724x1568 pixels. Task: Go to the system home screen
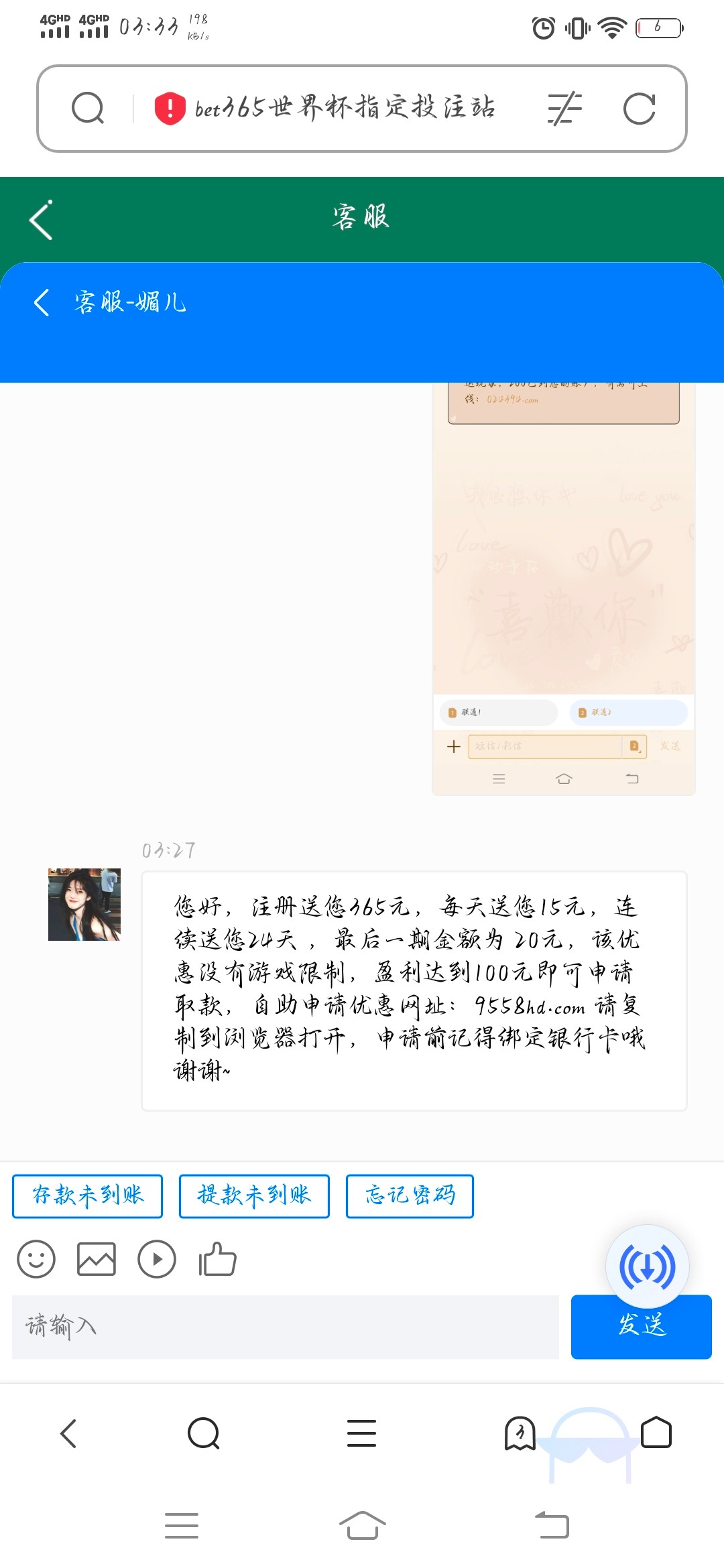point(362,1526)
